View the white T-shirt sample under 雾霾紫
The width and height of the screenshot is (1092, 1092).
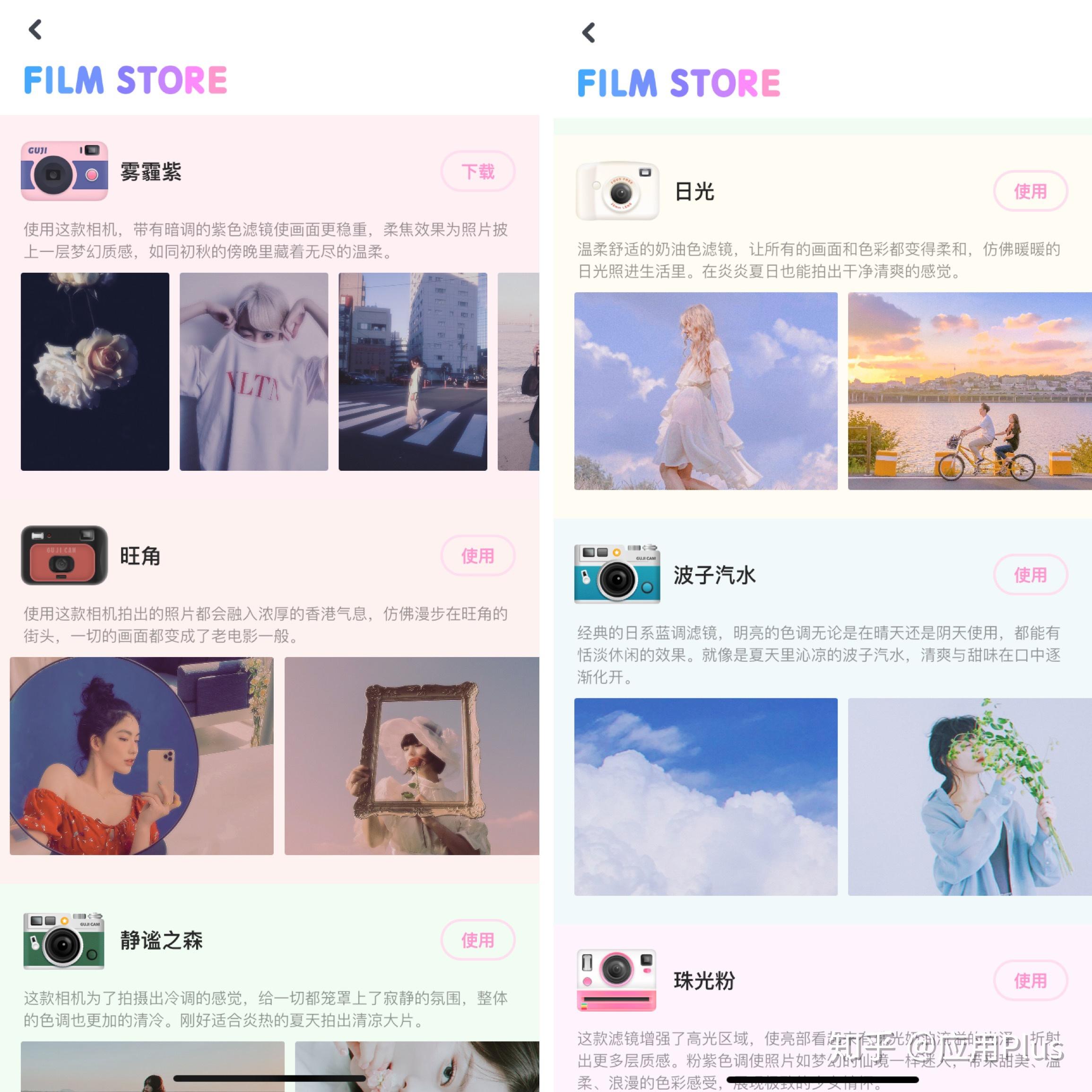pos(254,372)
